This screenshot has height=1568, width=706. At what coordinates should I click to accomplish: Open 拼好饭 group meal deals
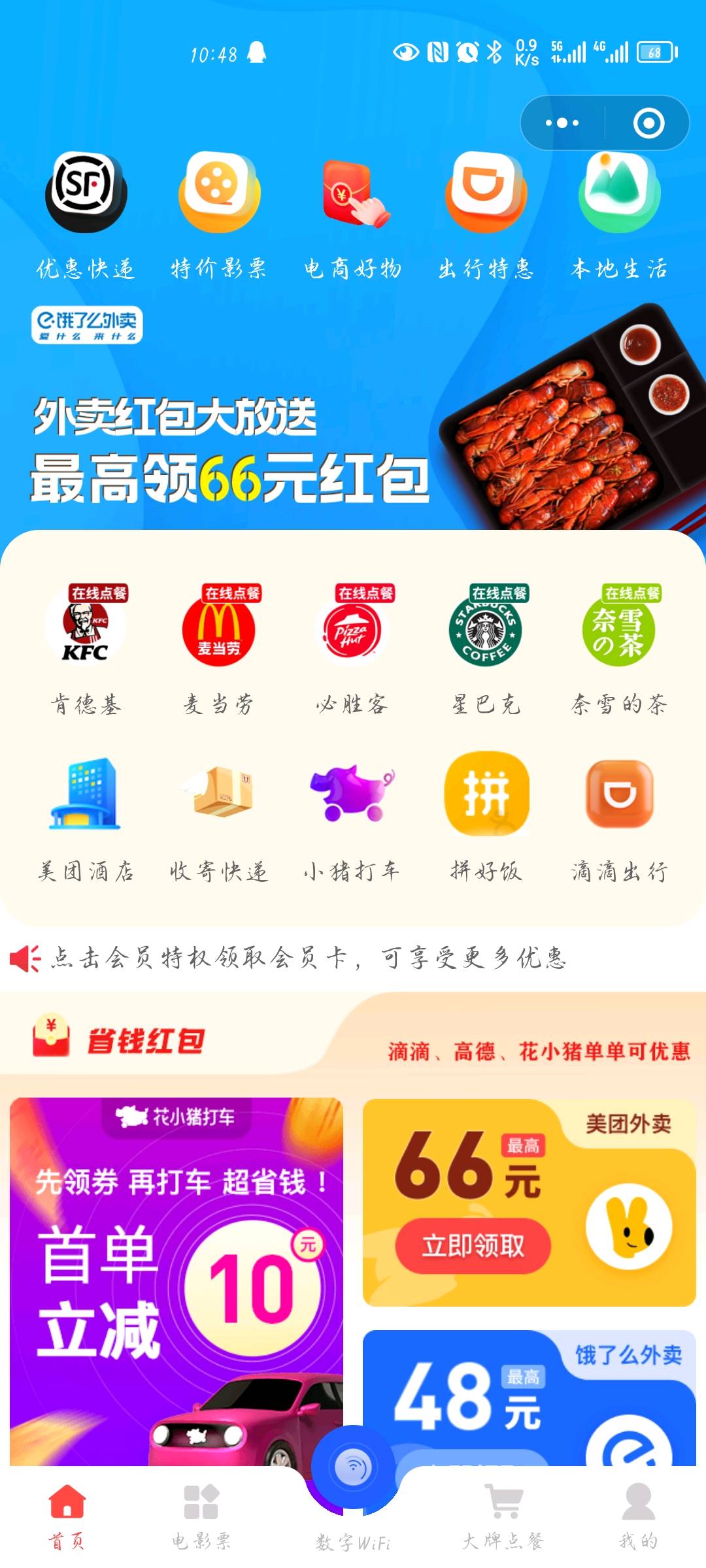coord(486,817)
